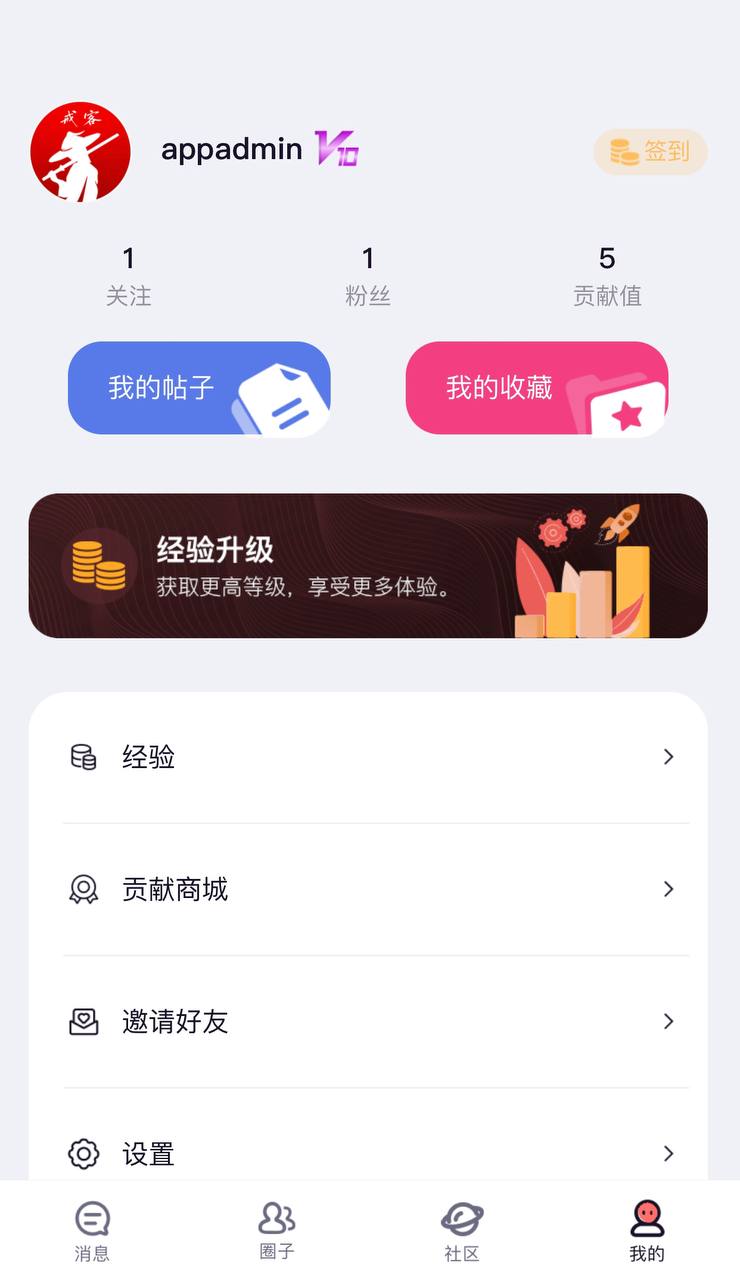Tap the appadmin profile avatar
740x1280 pixels.
click(80, 152)
